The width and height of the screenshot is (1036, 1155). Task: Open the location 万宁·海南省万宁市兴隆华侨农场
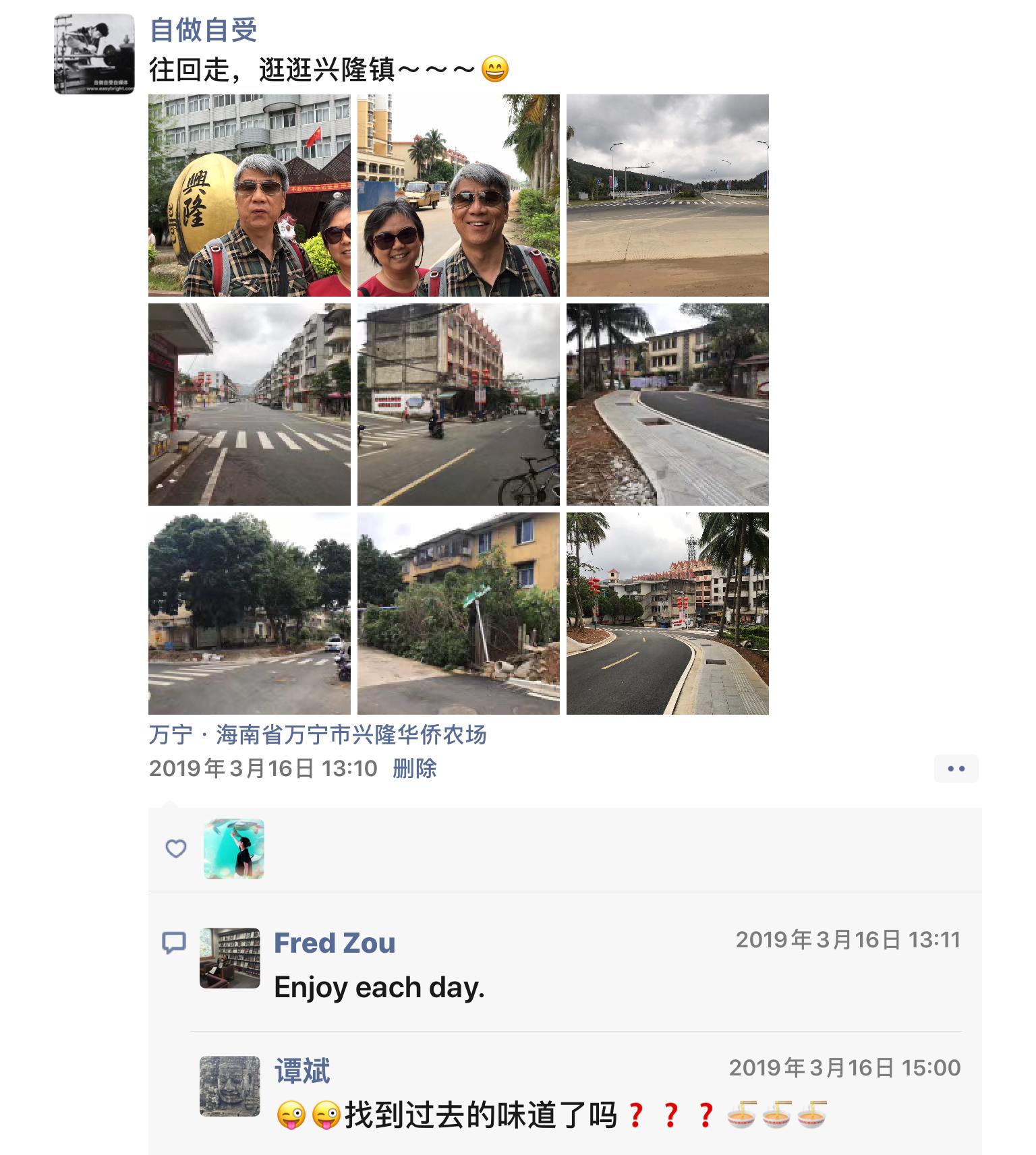pos(318,734)
